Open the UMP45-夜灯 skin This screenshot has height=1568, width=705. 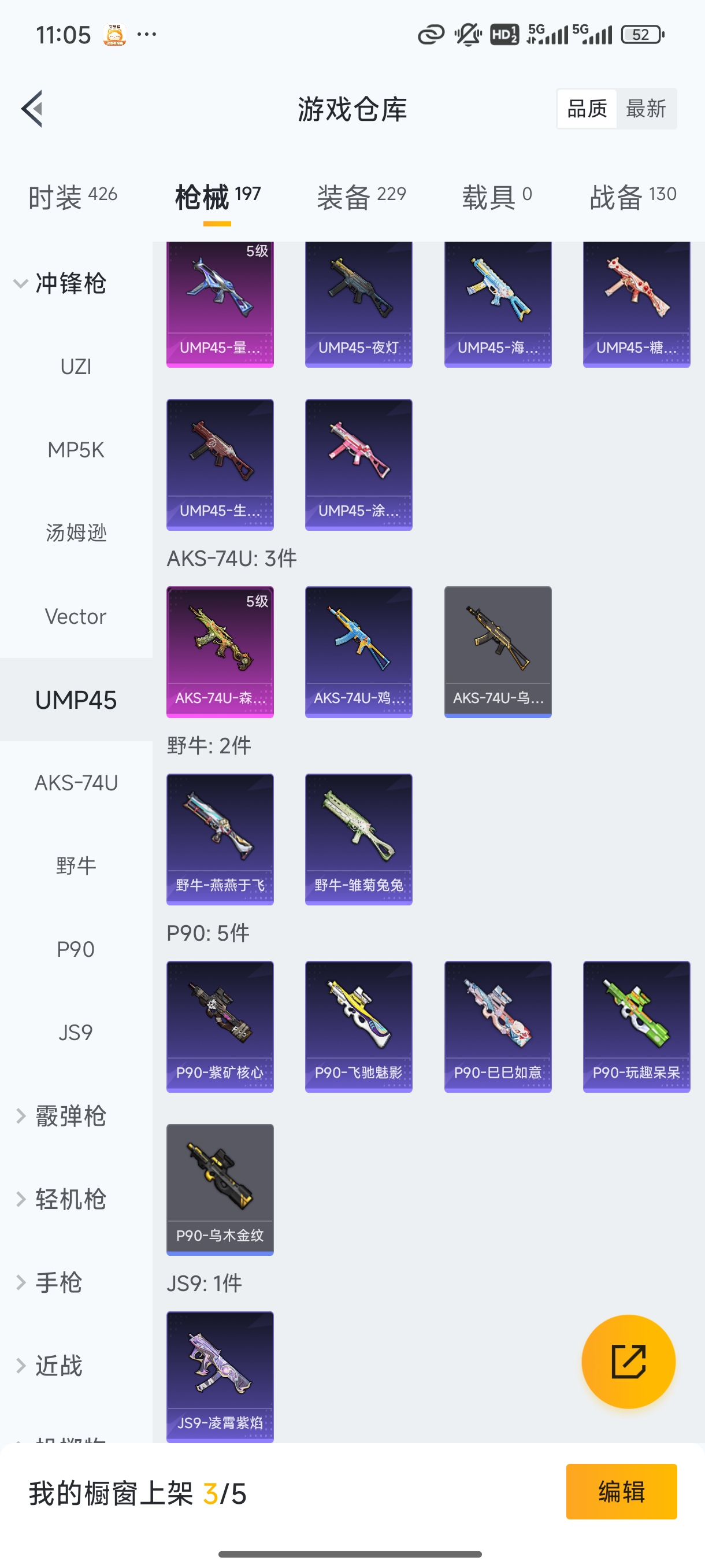tap(358, 304)
